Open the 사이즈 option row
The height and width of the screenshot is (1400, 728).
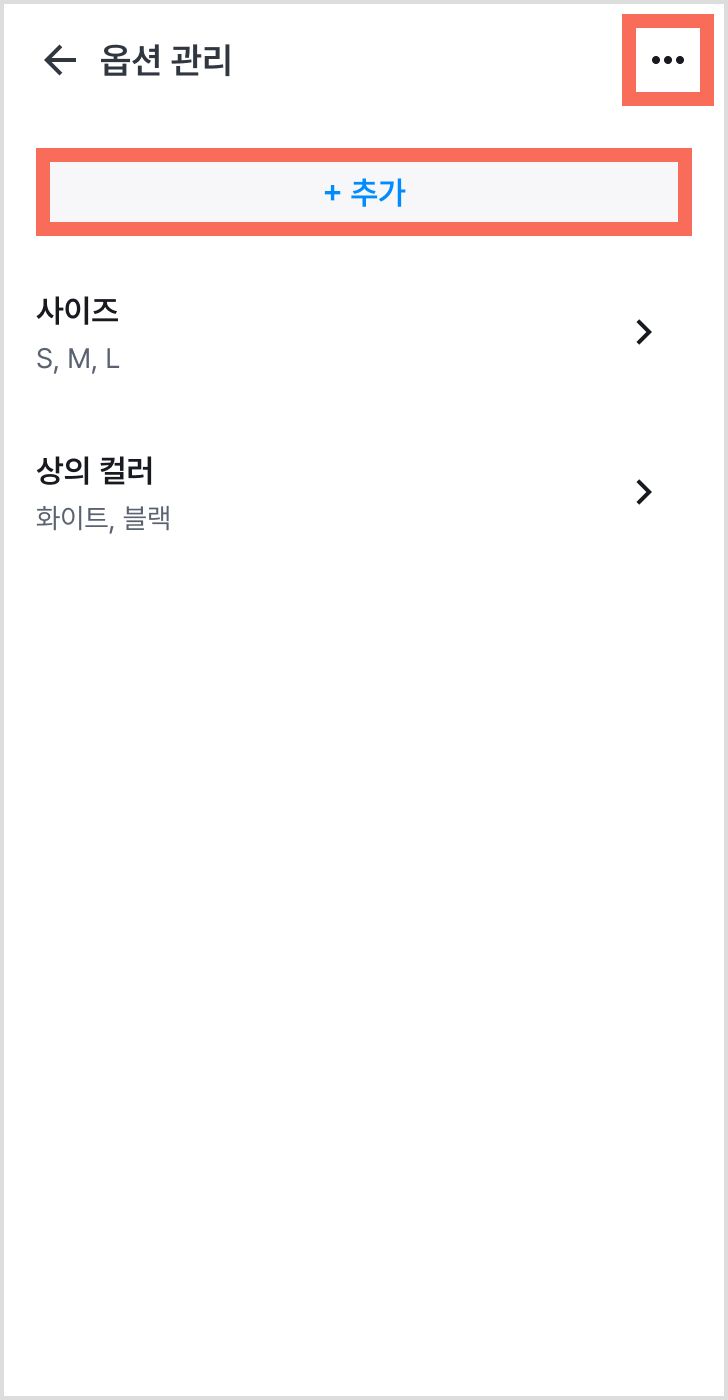pos(364,333)
